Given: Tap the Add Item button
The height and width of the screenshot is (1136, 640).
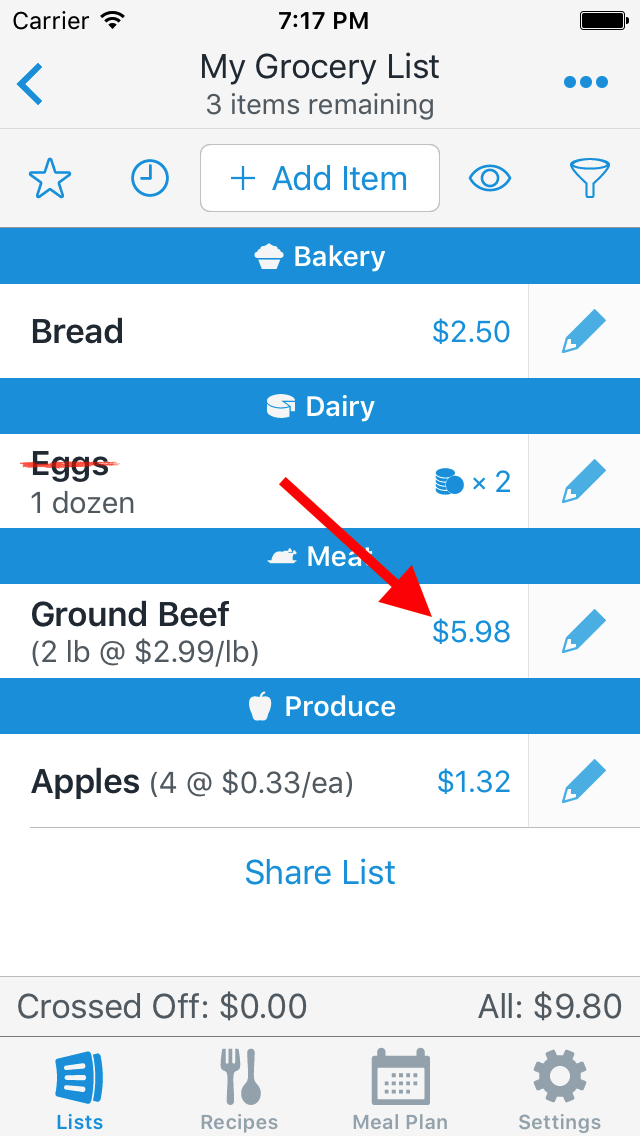Looking at the screenshot, I should pos(320,178).
